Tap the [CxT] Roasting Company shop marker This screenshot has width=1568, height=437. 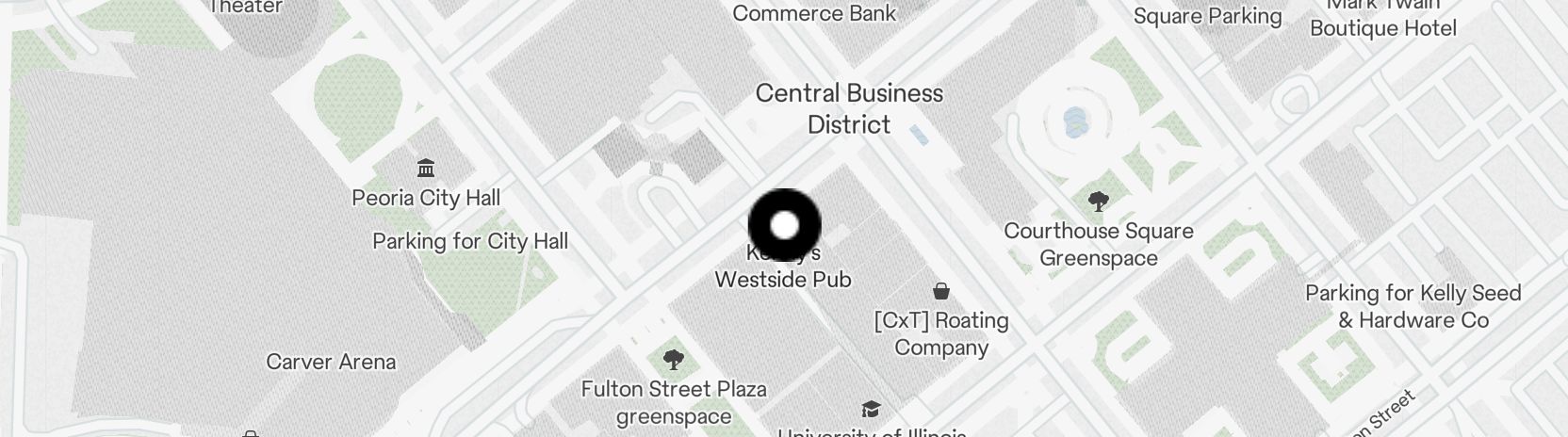[940, 291]
